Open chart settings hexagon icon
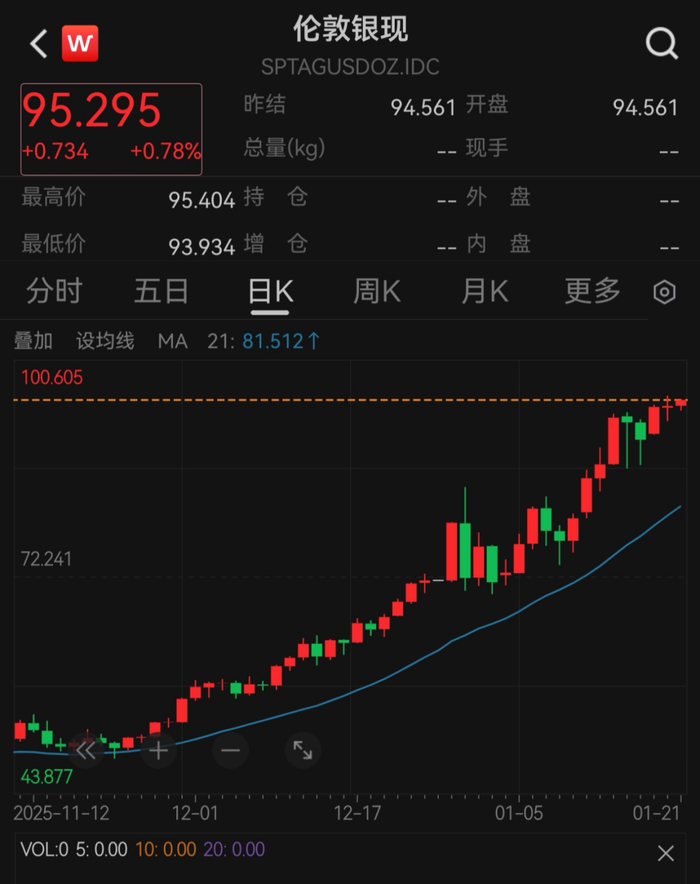The height and width of the screenshot is (884, 700). pos(664,292)
